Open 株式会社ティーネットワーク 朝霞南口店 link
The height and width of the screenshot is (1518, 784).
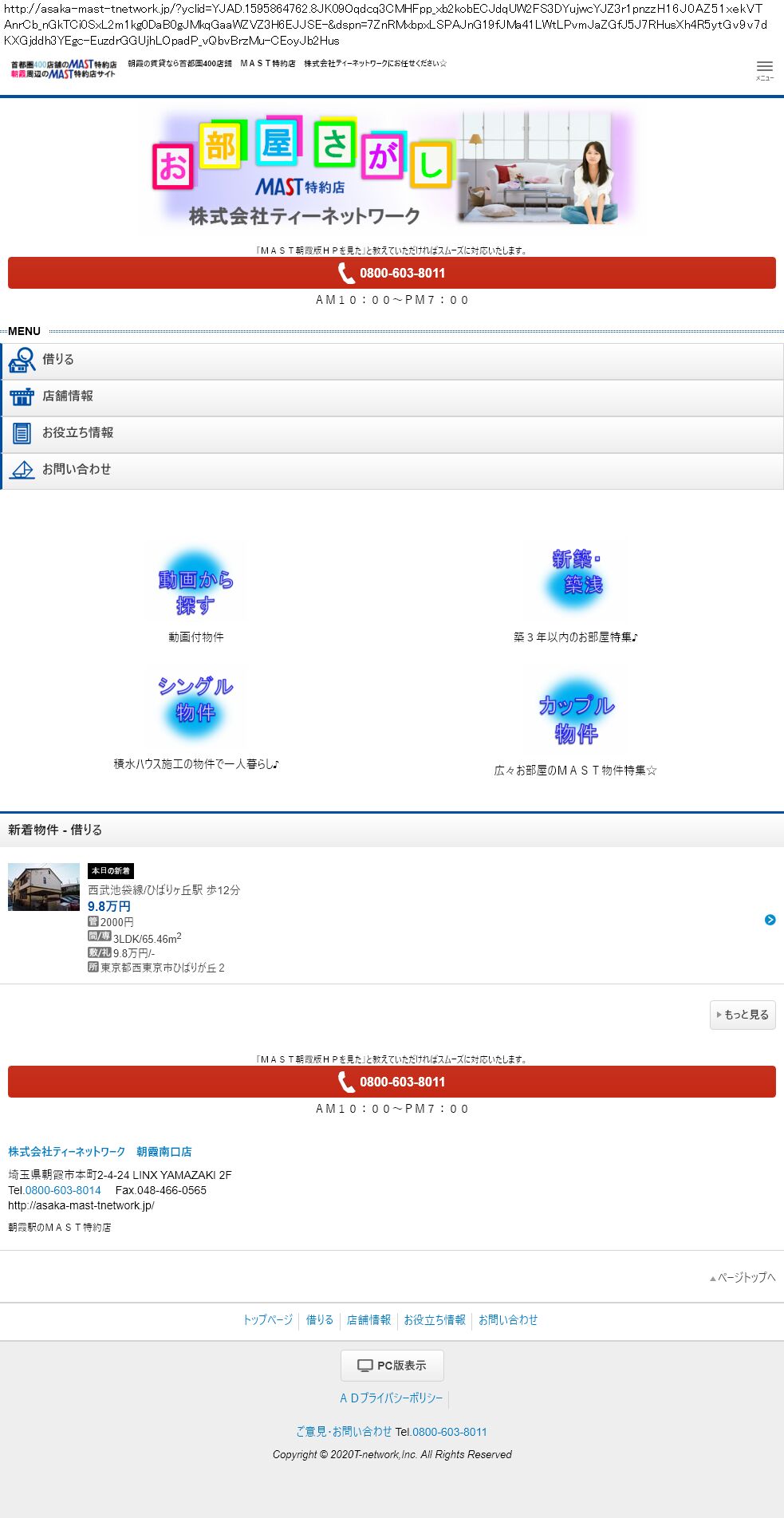(100, 1152)
